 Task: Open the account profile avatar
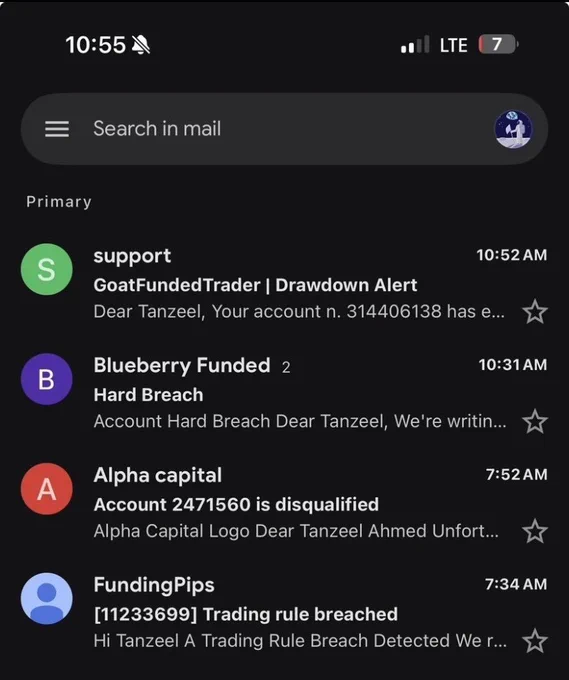513,129
